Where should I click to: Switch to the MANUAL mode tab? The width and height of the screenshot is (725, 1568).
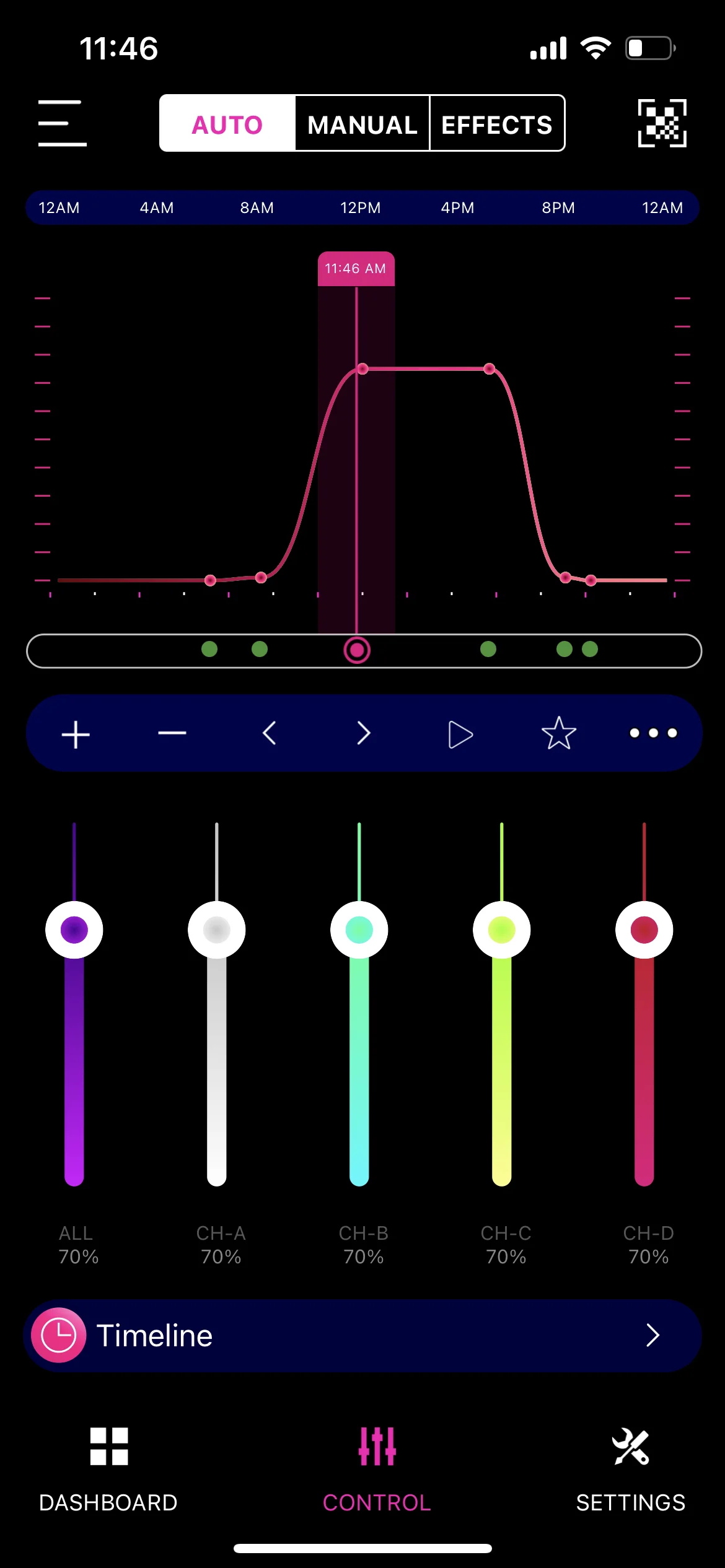[362, 124]
